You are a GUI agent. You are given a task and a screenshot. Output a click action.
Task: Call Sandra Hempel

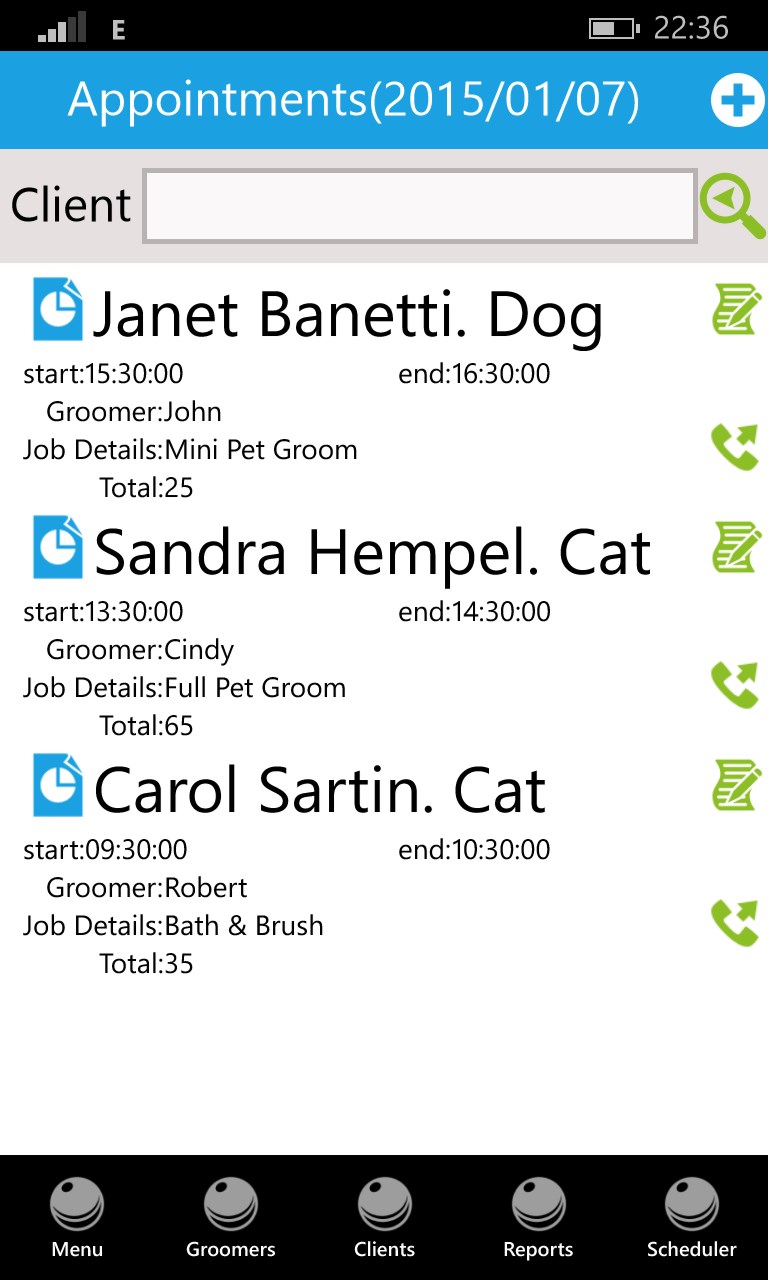point(734,686)
